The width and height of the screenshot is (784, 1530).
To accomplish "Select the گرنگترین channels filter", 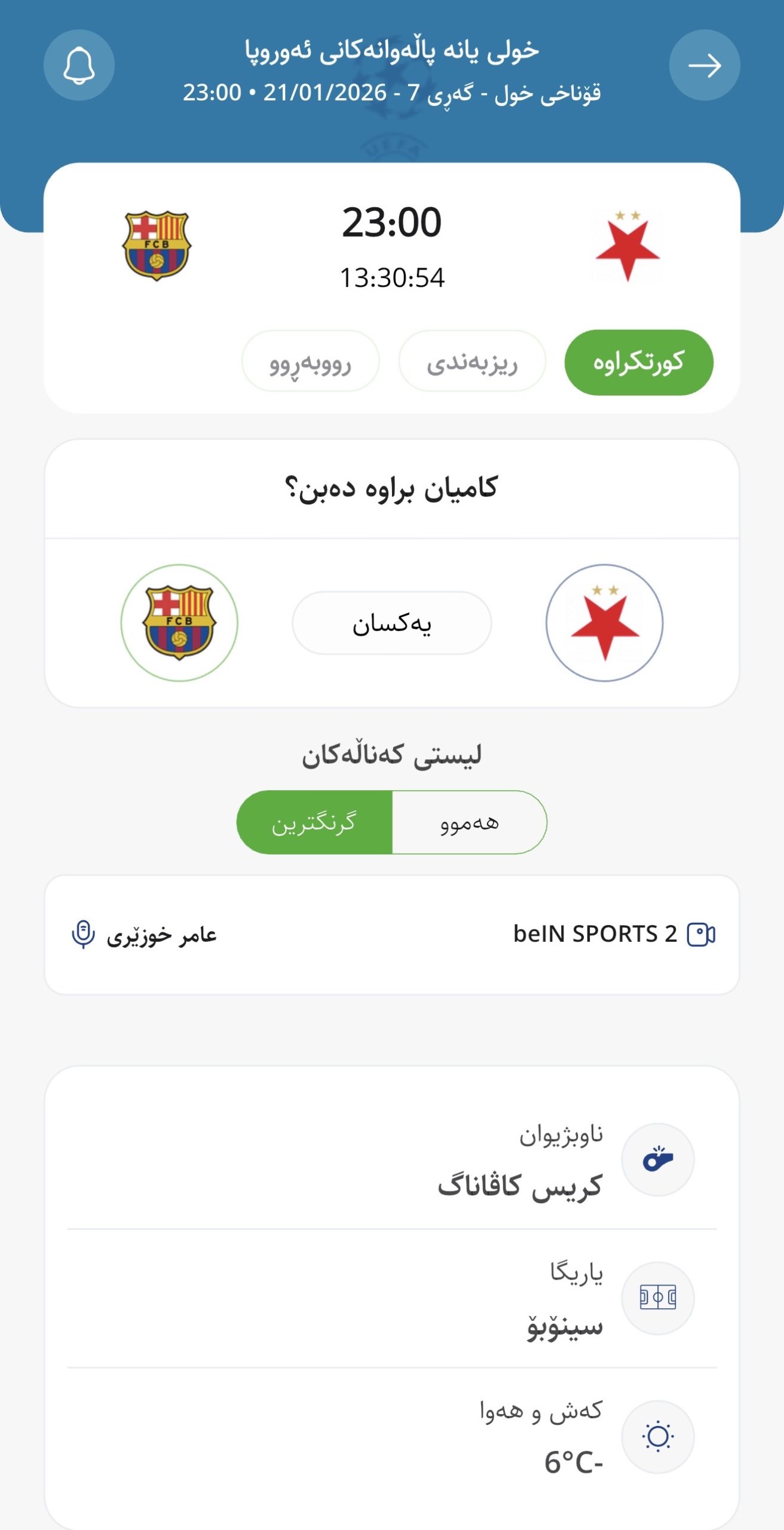I will (314, 822).
